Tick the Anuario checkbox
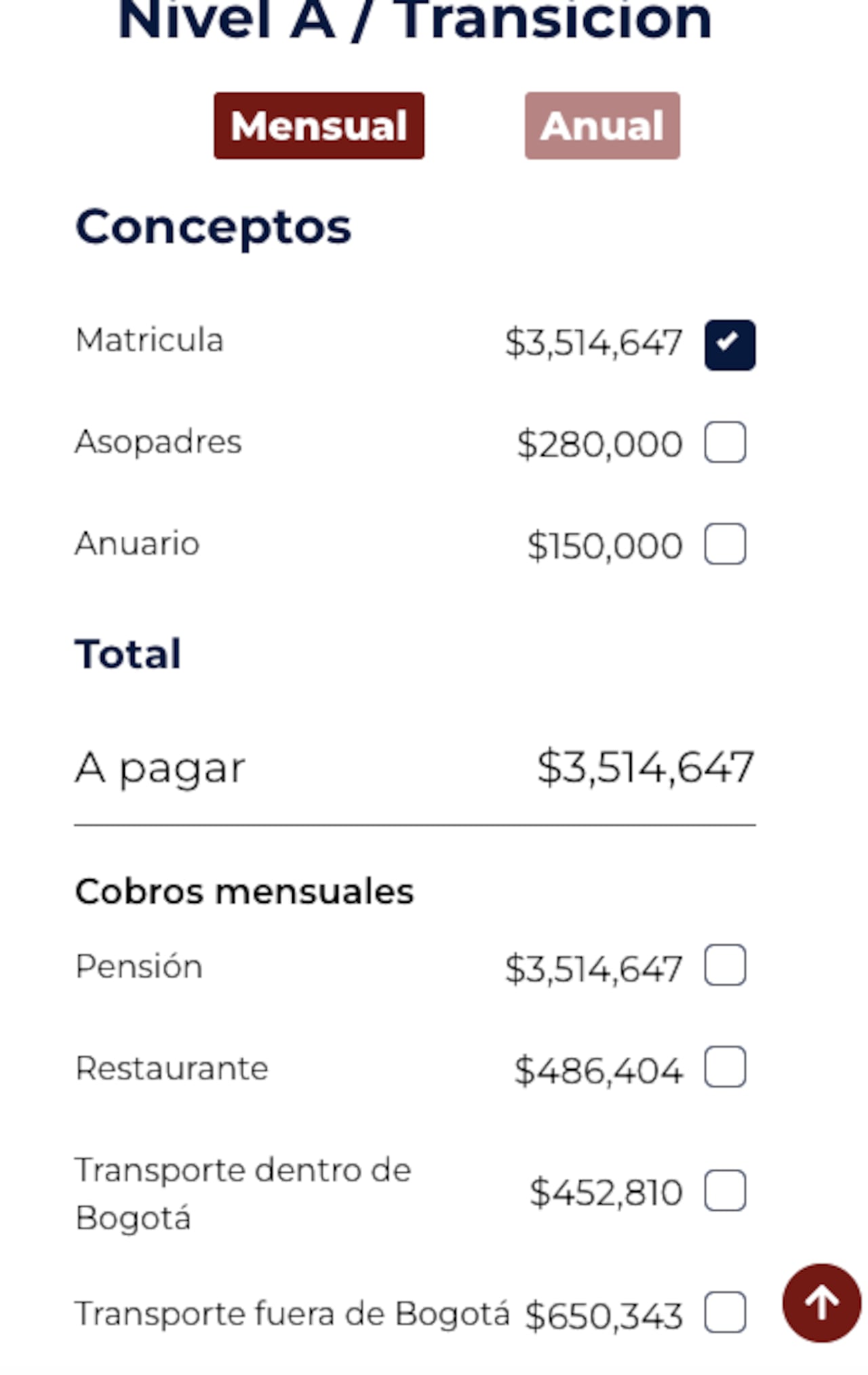 point(725,544)
